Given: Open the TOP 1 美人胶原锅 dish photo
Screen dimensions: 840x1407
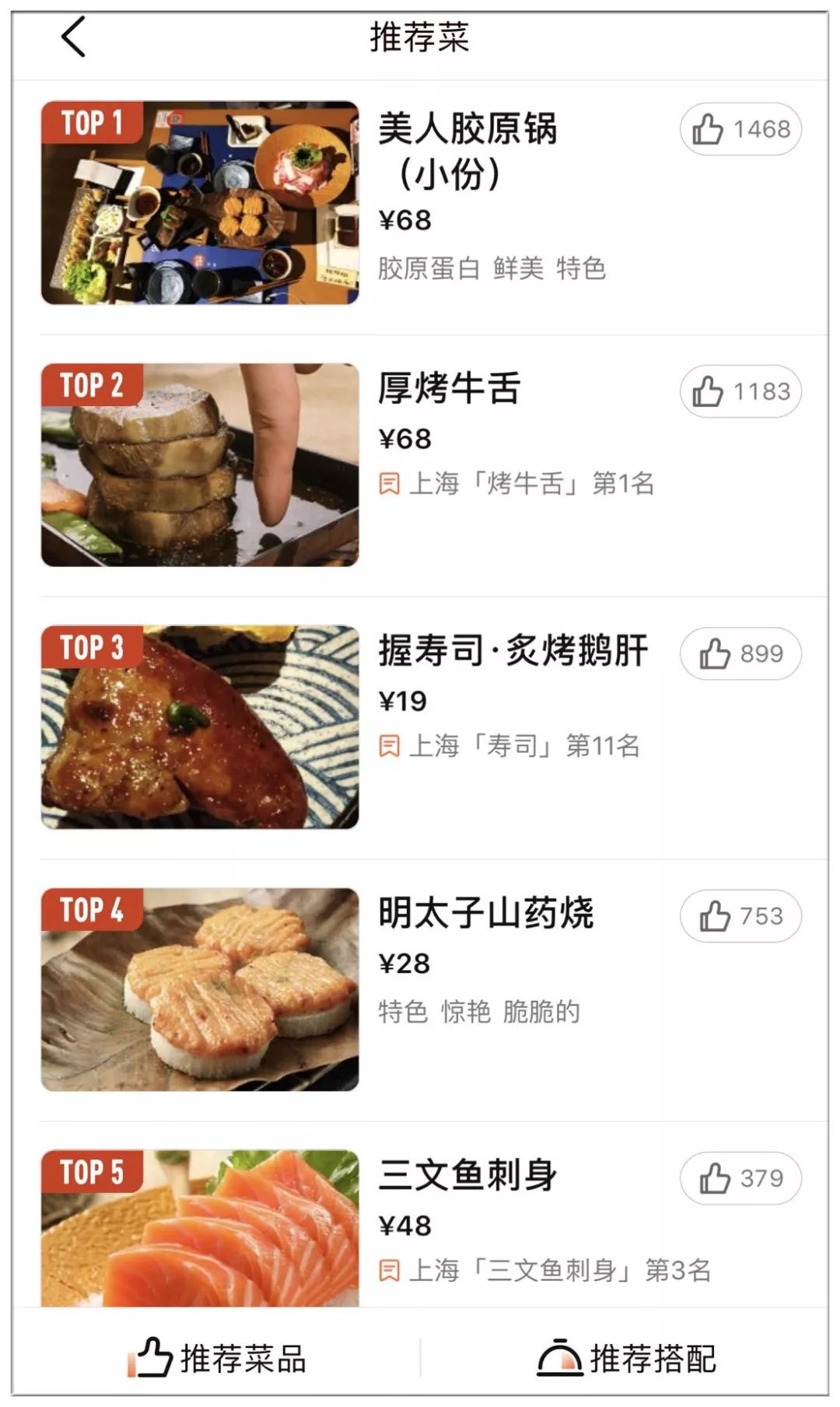Looking at the screenshot, I should pos(200,202).
